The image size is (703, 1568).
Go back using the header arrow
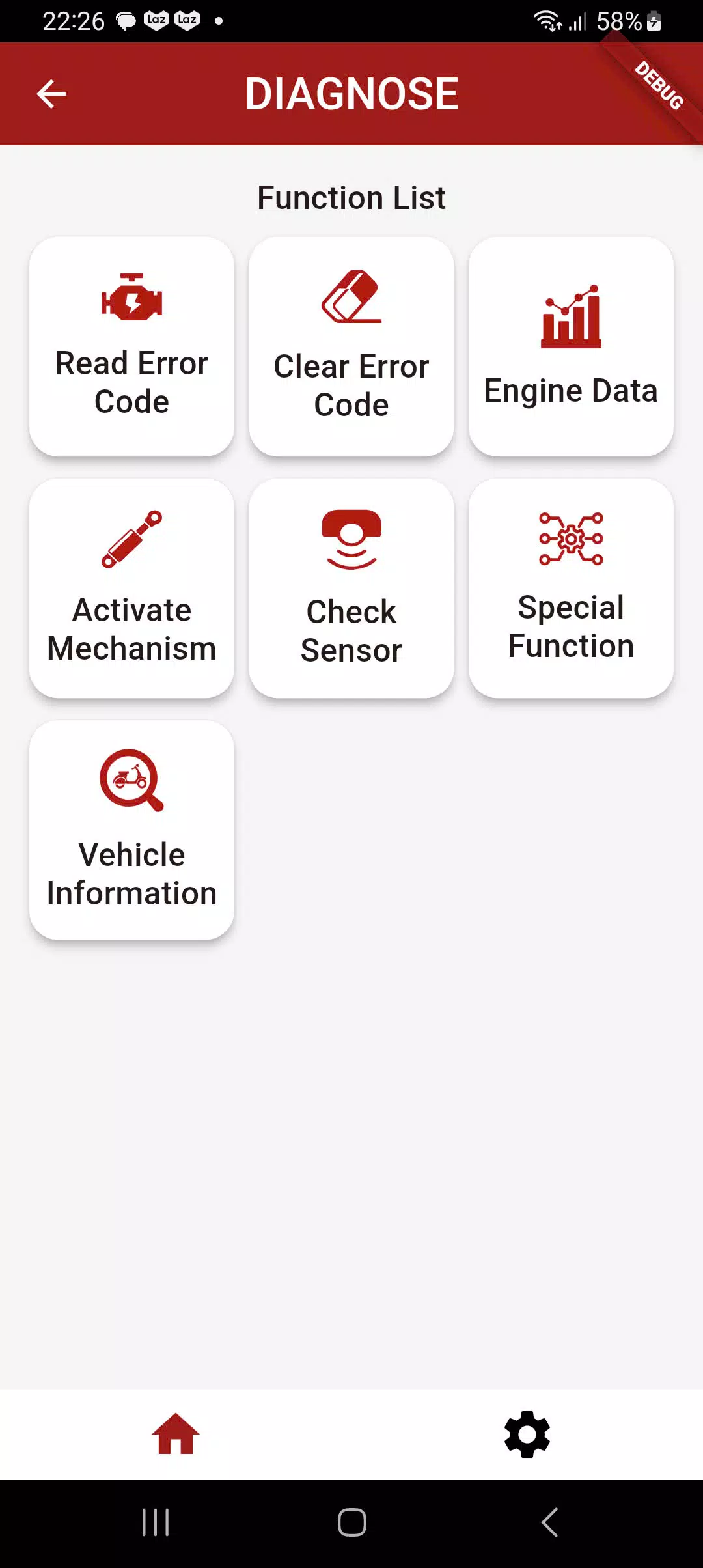point(51,94)
